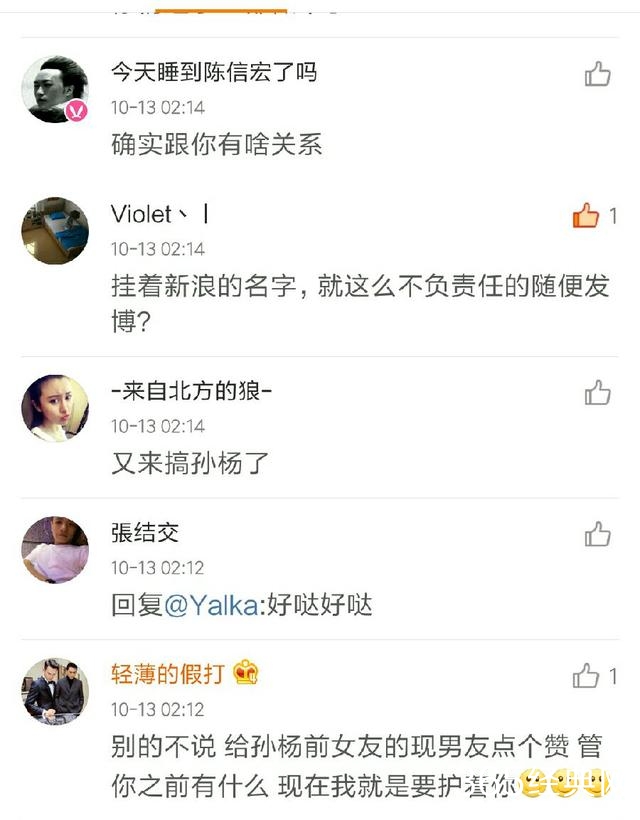The height and width of the screenshot is (820, 640).
Task: Like 張结交's reply comment
Action: pyautogui.click(x=597, y=534)
